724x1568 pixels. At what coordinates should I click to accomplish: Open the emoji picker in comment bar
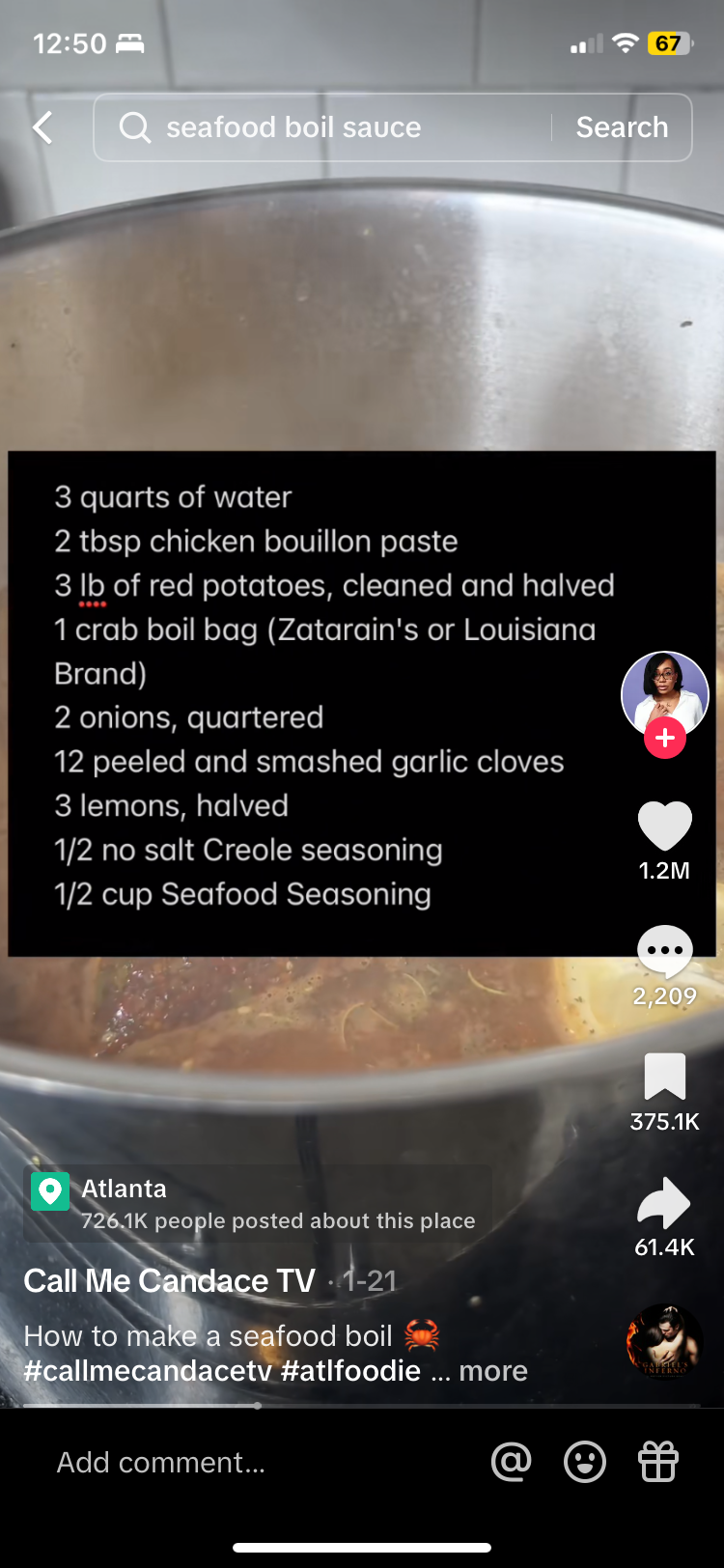pyautogui.click(x=585, y=1462)
